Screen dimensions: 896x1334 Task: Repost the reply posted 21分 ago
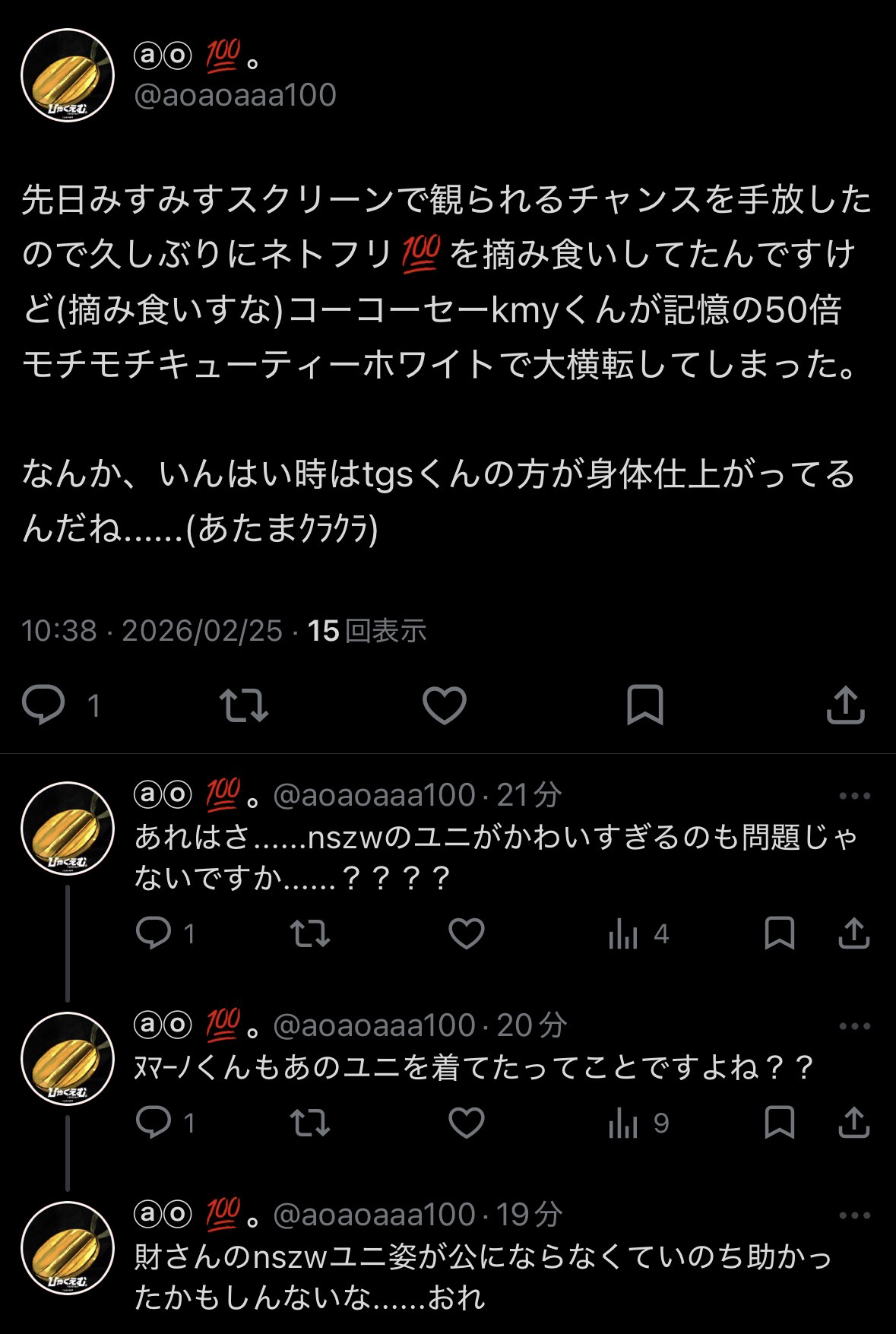(311, 933)
